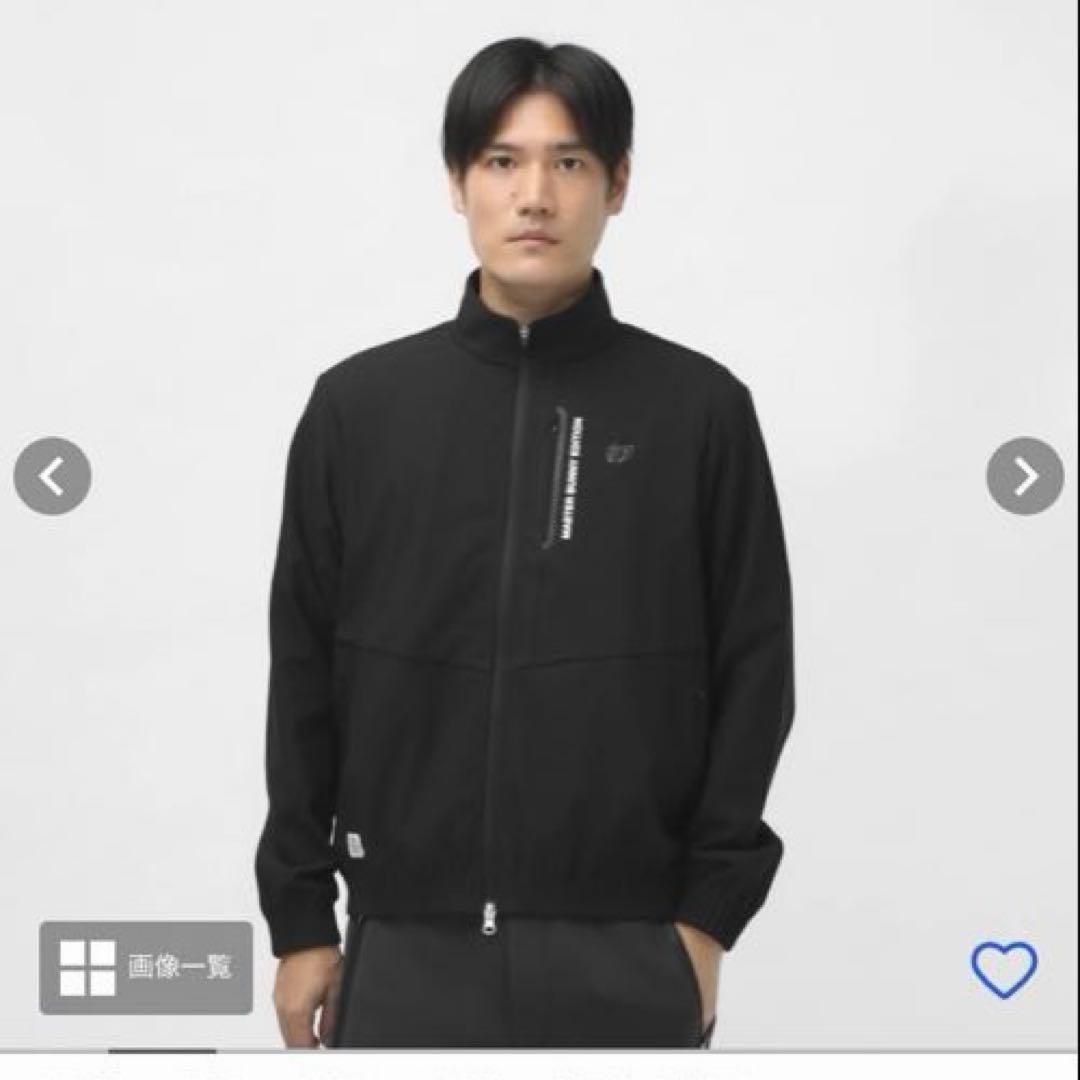Image resolution: width=1080 pixels, height=1080 pixels.
Task: Open the 画像一覧 image list
Action: click(146, 968)
